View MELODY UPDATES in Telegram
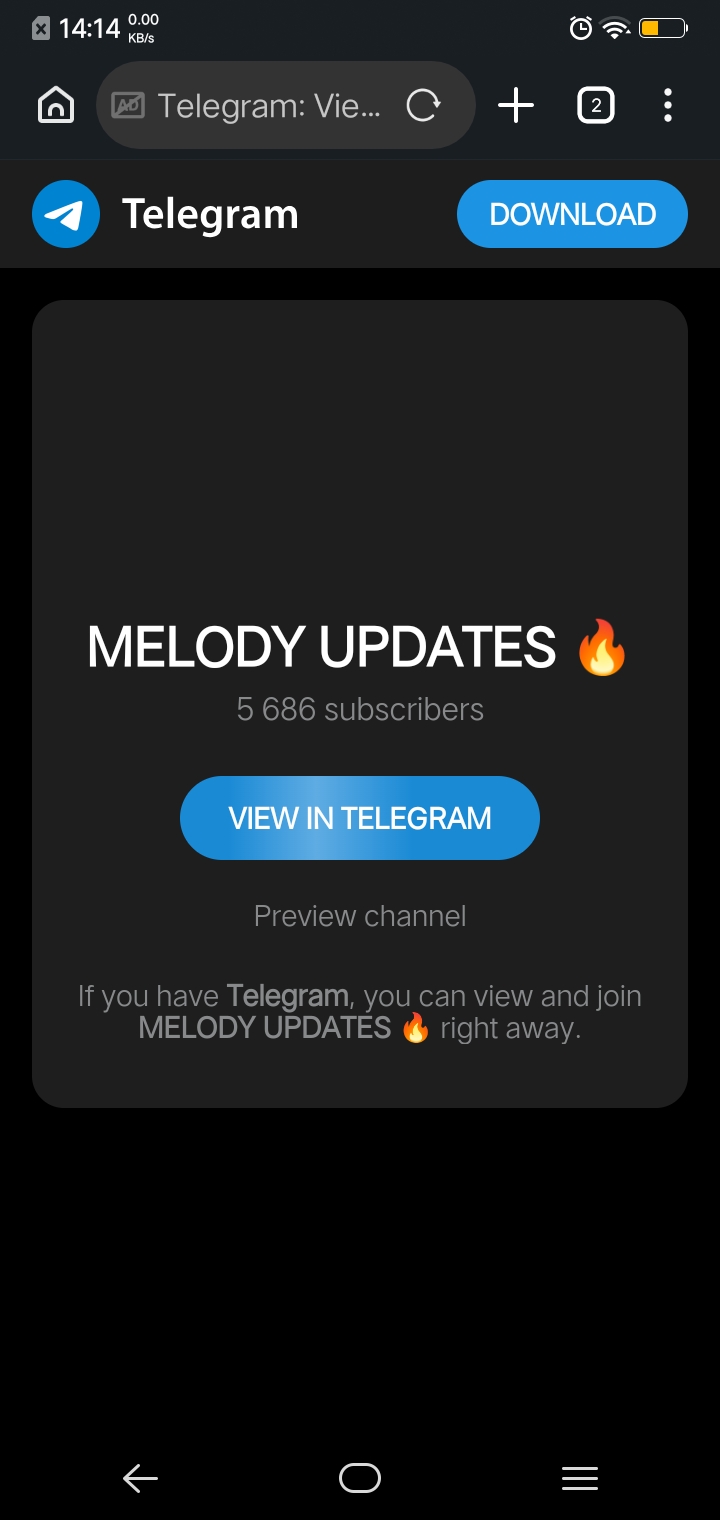The height and width of the screenshot is (1520, 720). click(360, 818)
